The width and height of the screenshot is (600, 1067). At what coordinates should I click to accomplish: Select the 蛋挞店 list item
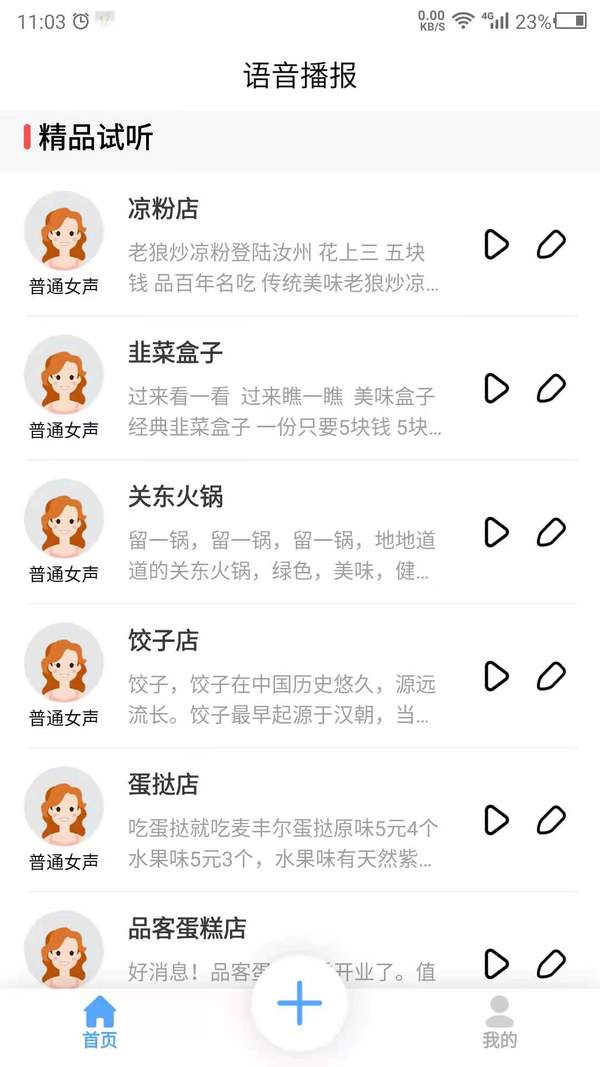pyautogui.click(x=285, y=820)
